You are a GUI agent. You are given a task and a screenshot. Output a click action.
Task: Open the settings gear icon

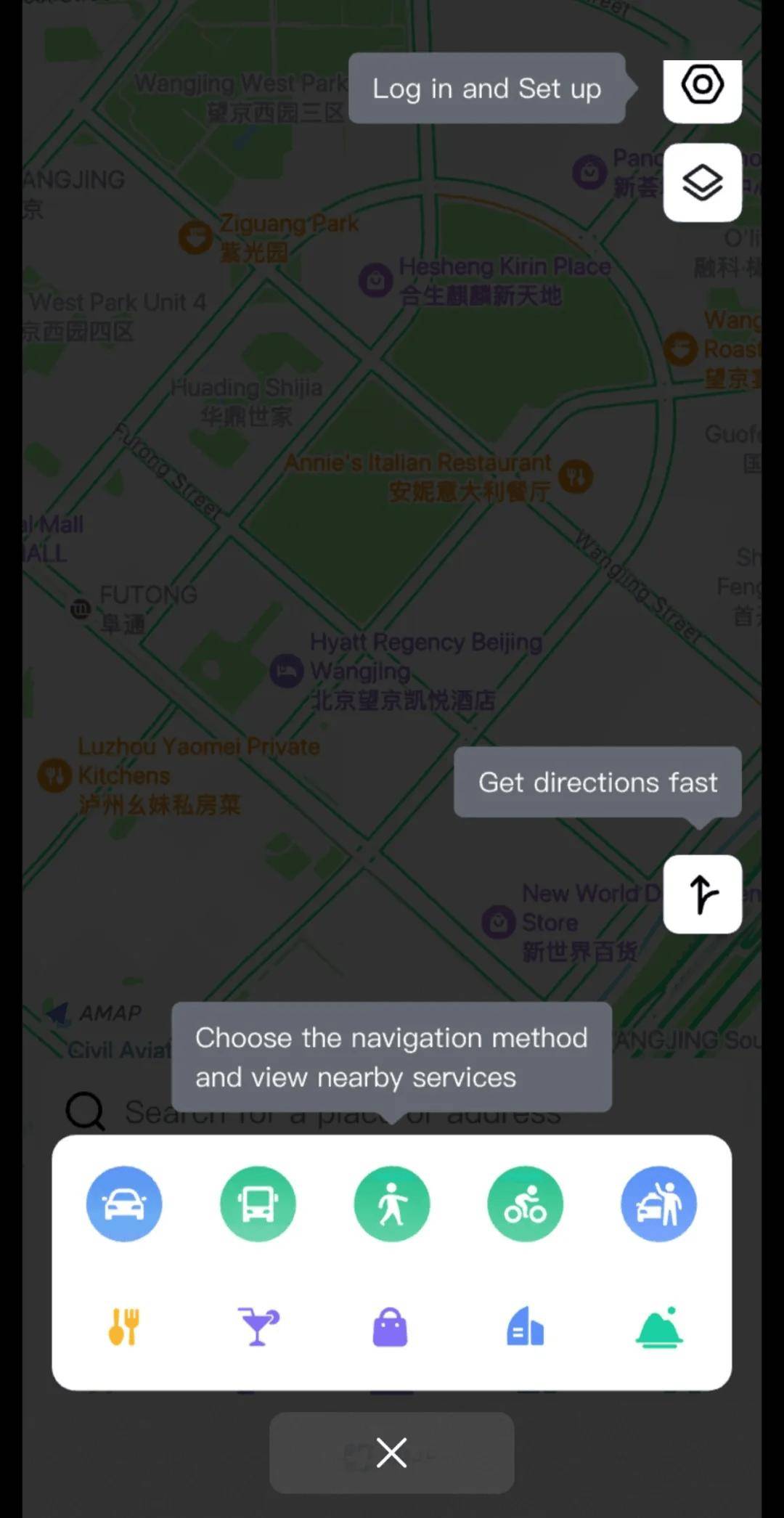pyautogui.click(x=702, y=86)
